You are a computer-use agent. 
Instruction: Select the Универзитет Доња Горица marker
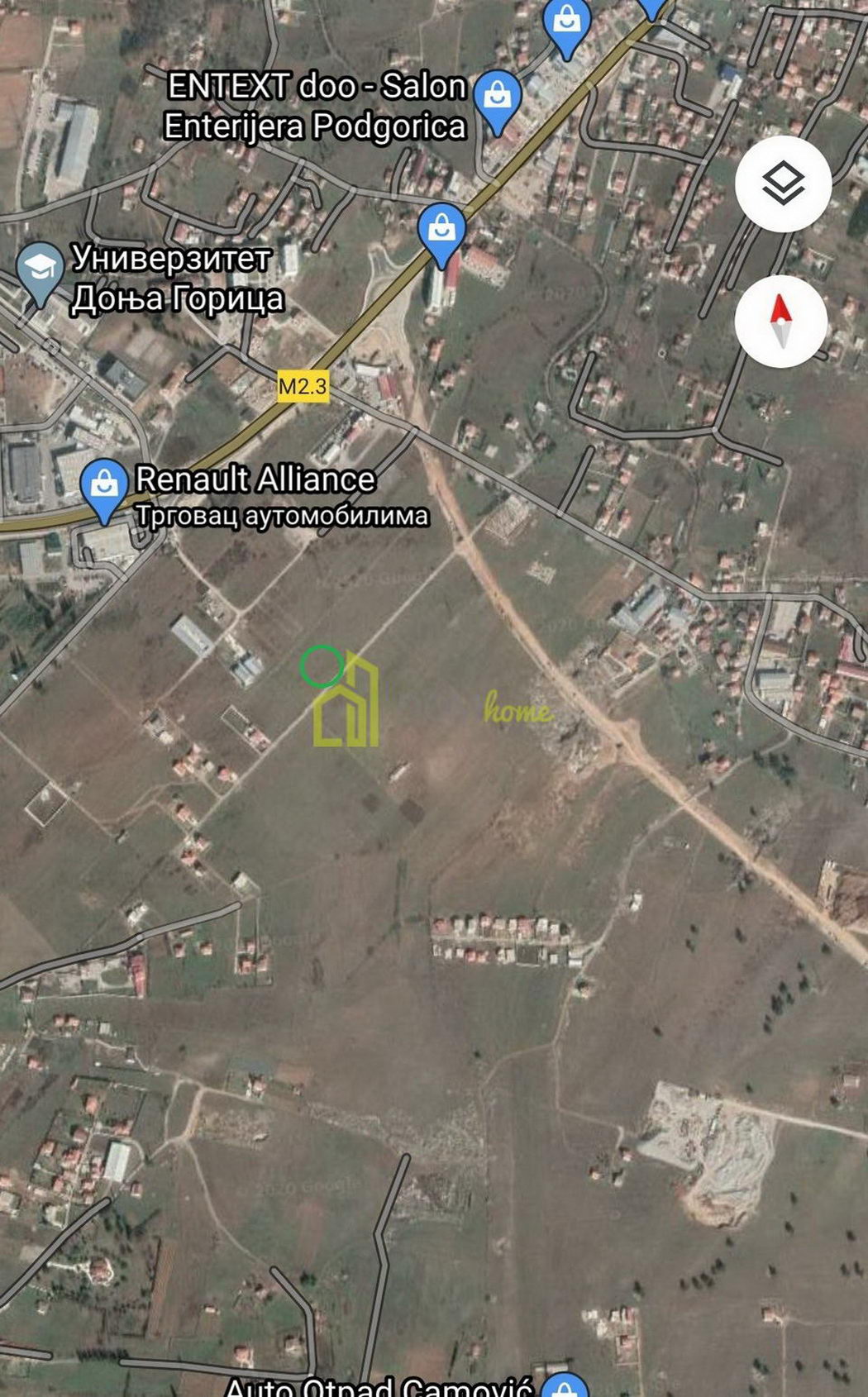pyautogui.click(x=41, y=269)
